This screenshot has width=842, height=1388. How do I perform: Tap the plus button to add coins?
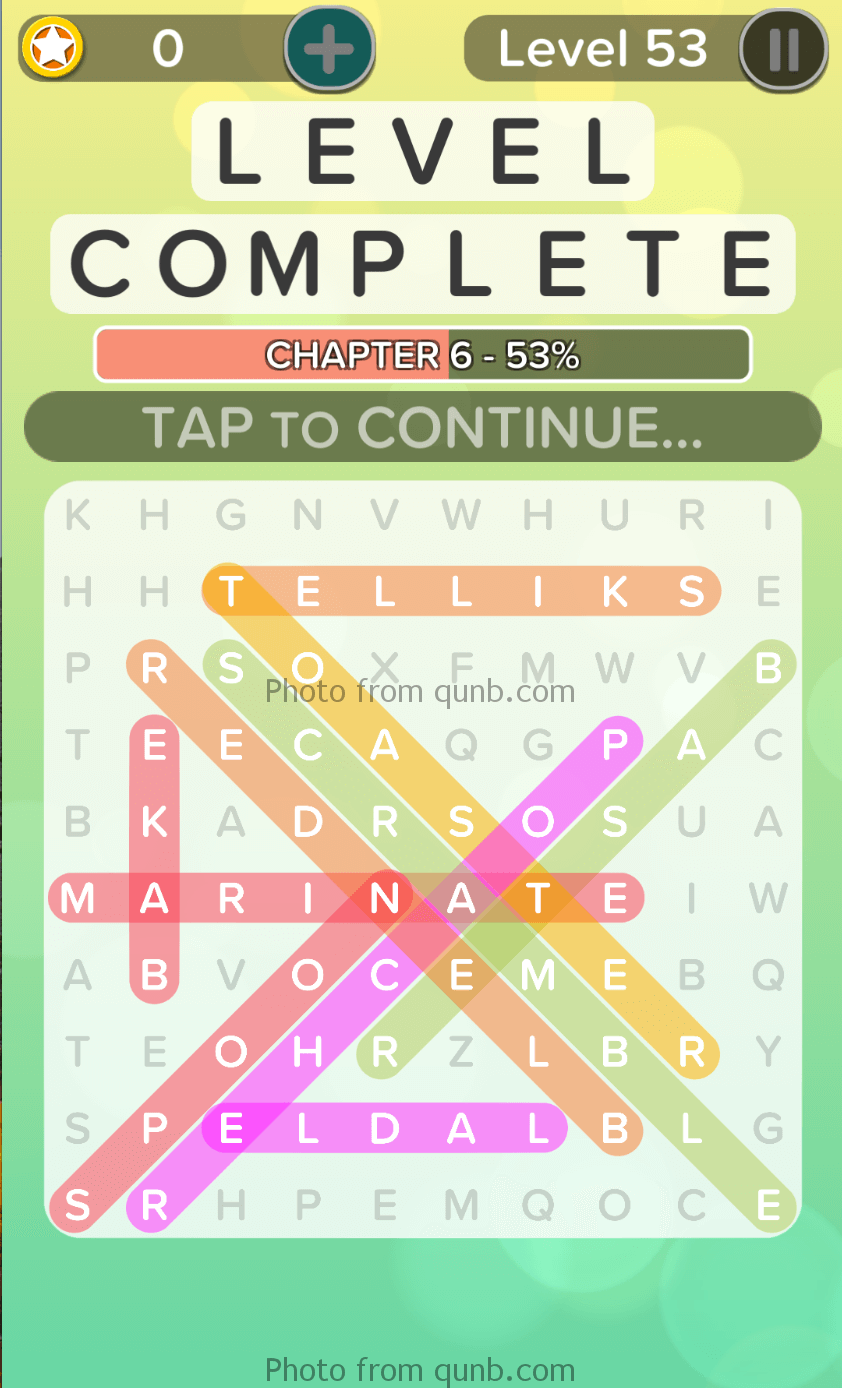pyautogui.click(x=329, y=48)
